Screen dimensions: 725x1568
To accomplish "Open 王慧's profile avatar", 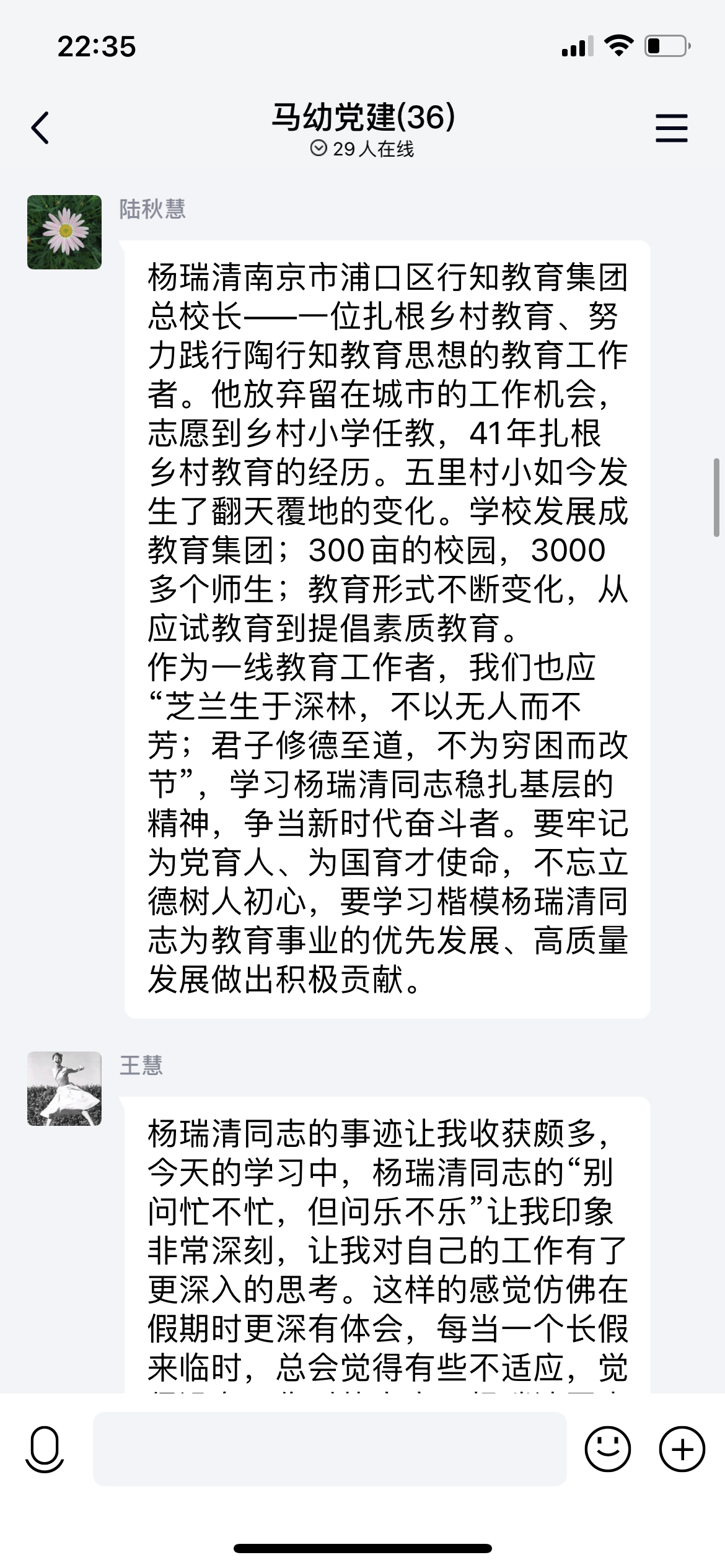I will [64, 1088].
